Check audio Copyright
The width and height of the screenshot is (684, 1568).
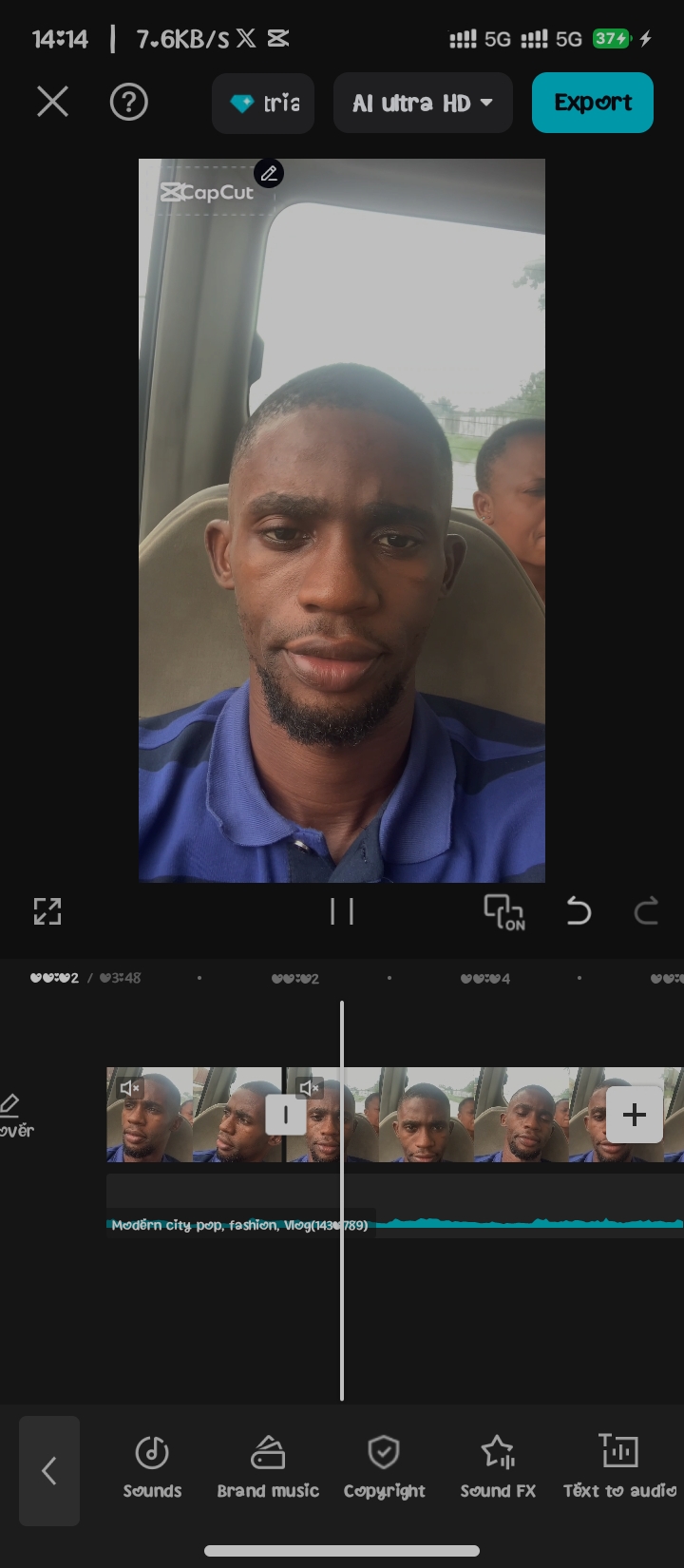384,1468
